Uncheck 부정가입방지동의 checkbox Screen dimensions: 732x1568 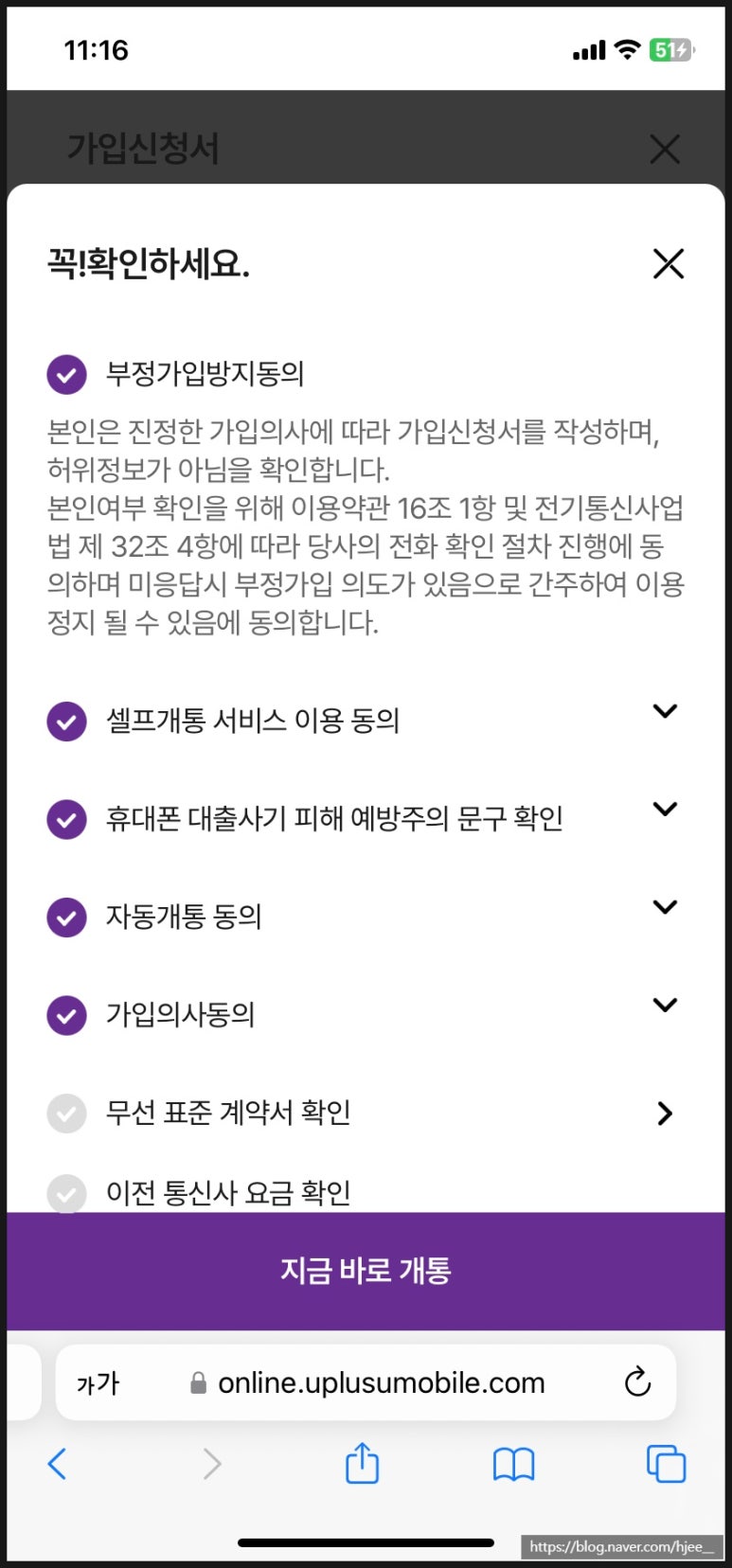click(66, 374)
